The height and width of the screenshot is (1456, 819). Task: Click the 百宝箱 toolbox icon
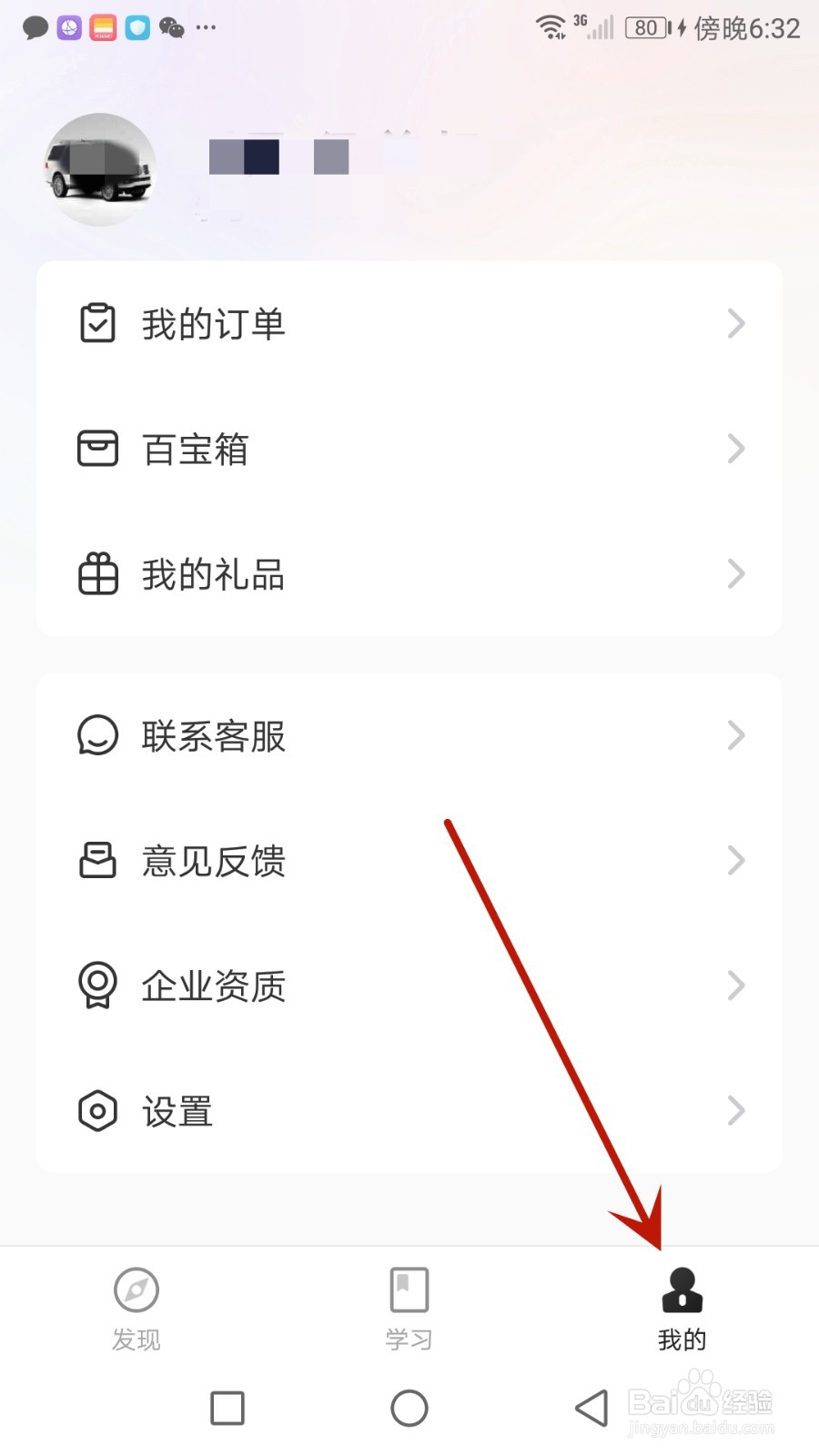96,448
